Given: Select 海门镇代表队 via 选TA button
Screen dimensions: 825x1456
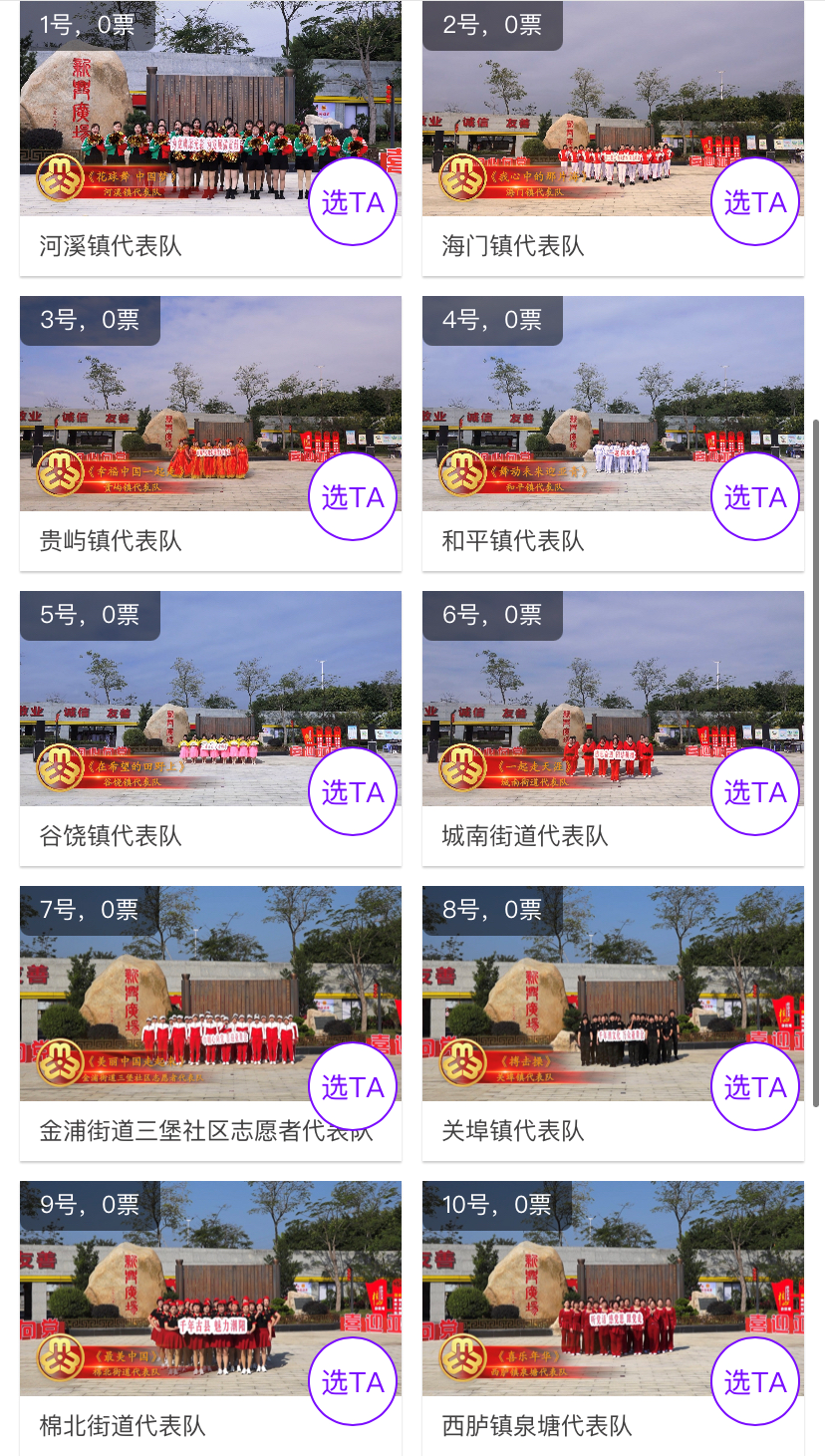Looking at the screenshot, I should [755, 202].
